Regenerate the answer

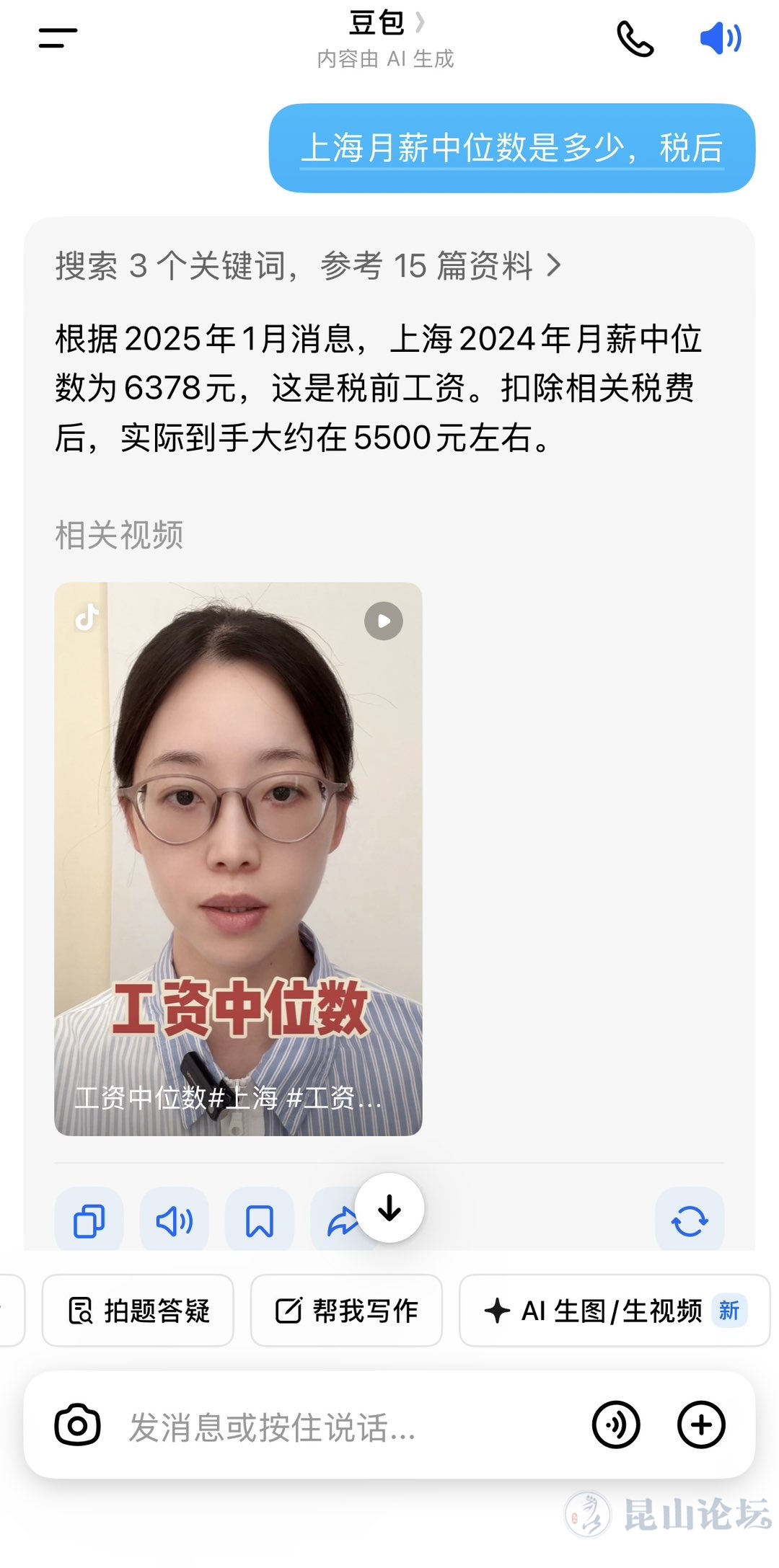[x=690, y=1221]
